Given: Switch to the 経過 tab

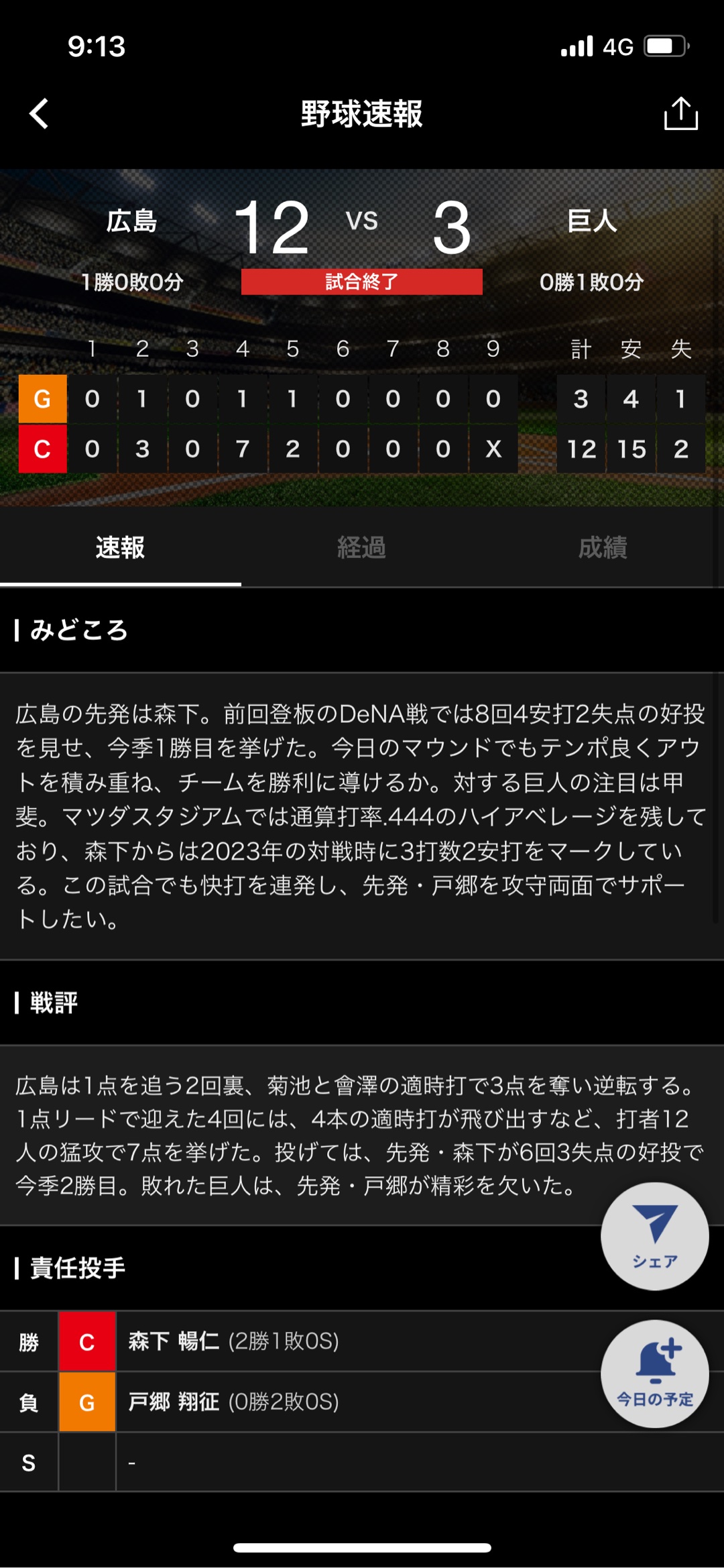Looking at the screenshot, I should (361, 548).
